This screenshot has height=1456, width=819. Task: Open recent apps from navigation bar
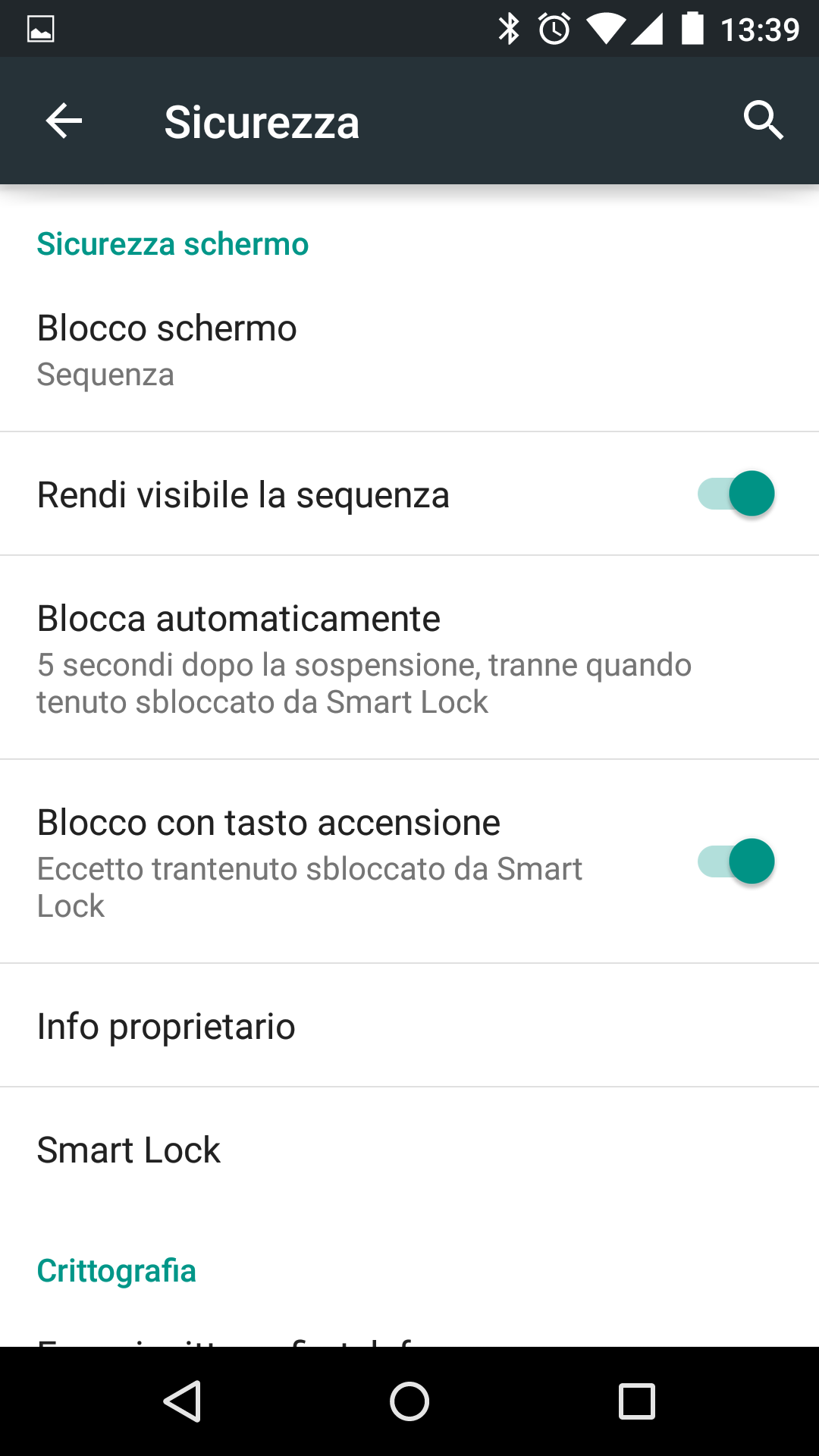[x=637, y=1401]
